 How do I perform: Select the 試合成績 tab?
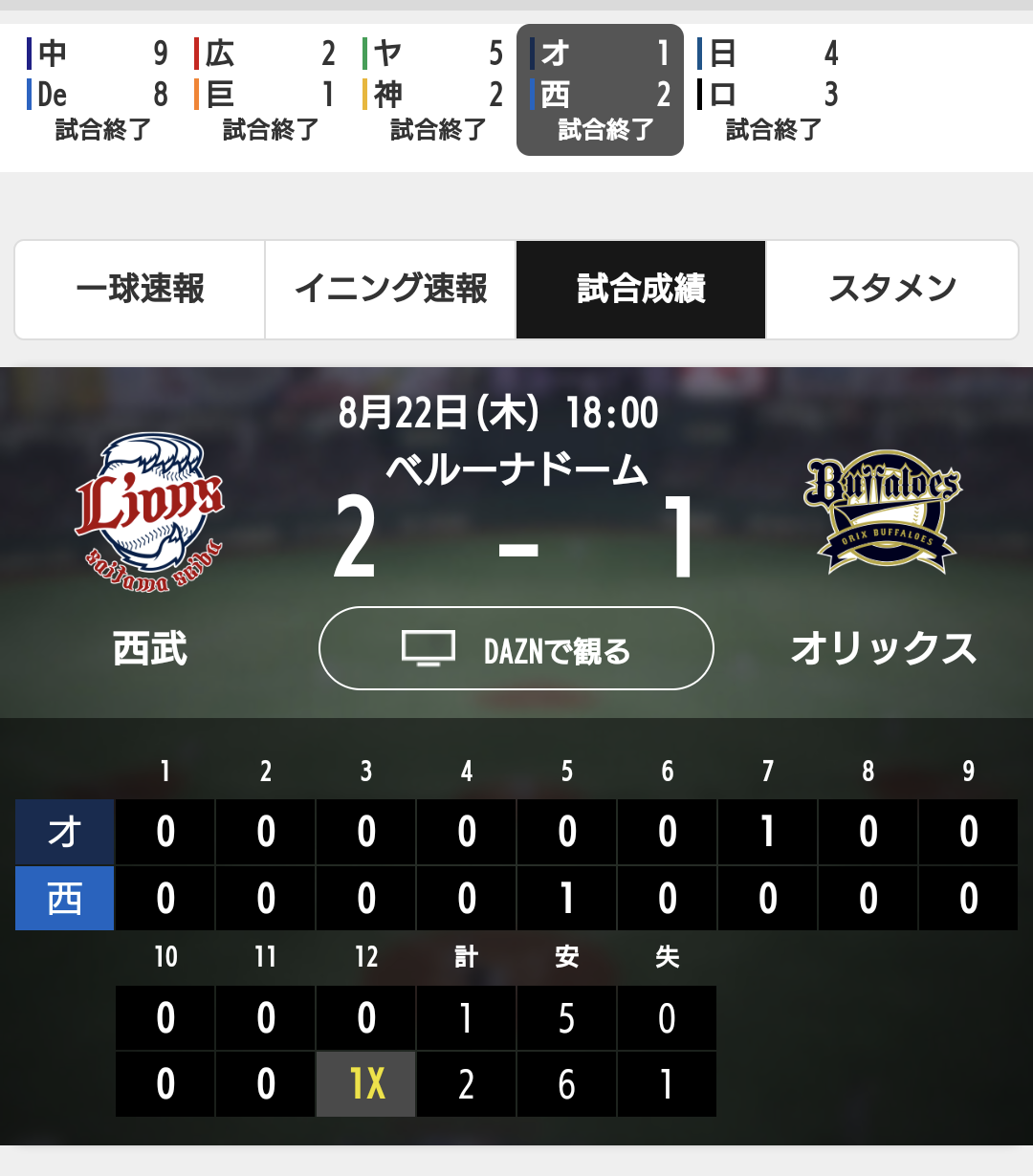[641, 289]
